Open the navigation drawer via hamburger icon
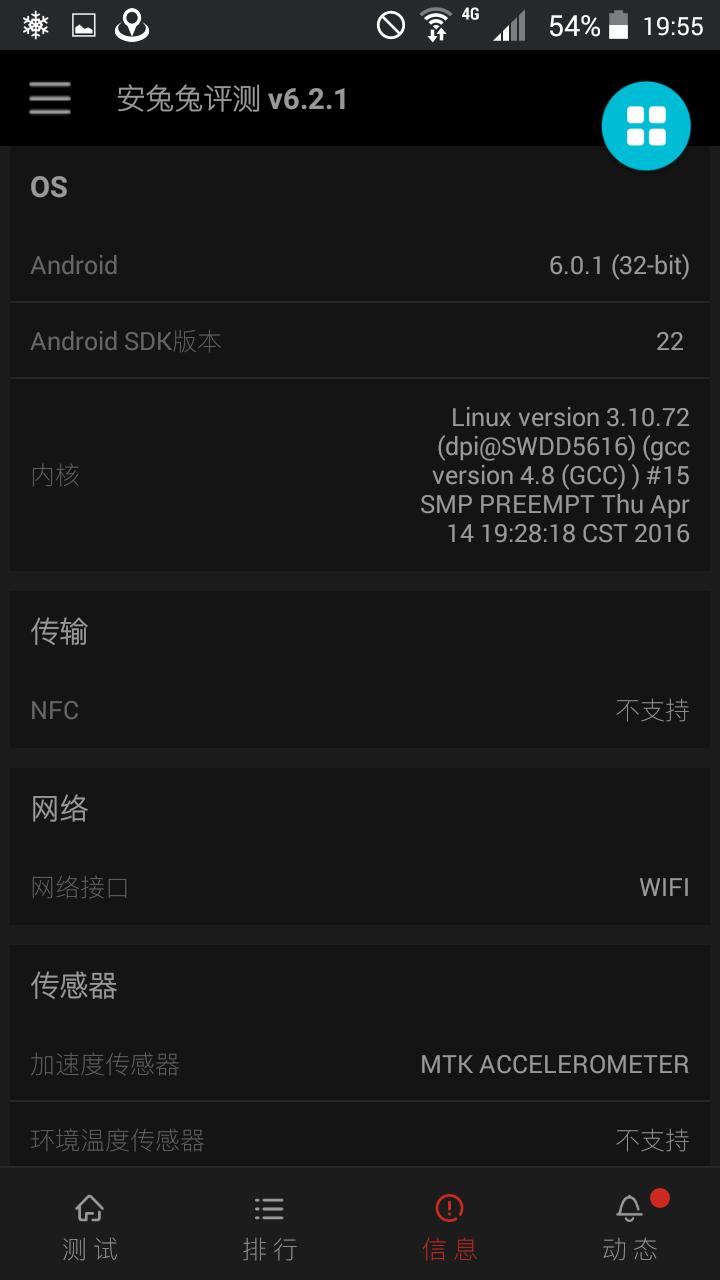Image resolution: width=720 pixels, height=1280 pixels. pyautogui.click(x=50, y=99)
